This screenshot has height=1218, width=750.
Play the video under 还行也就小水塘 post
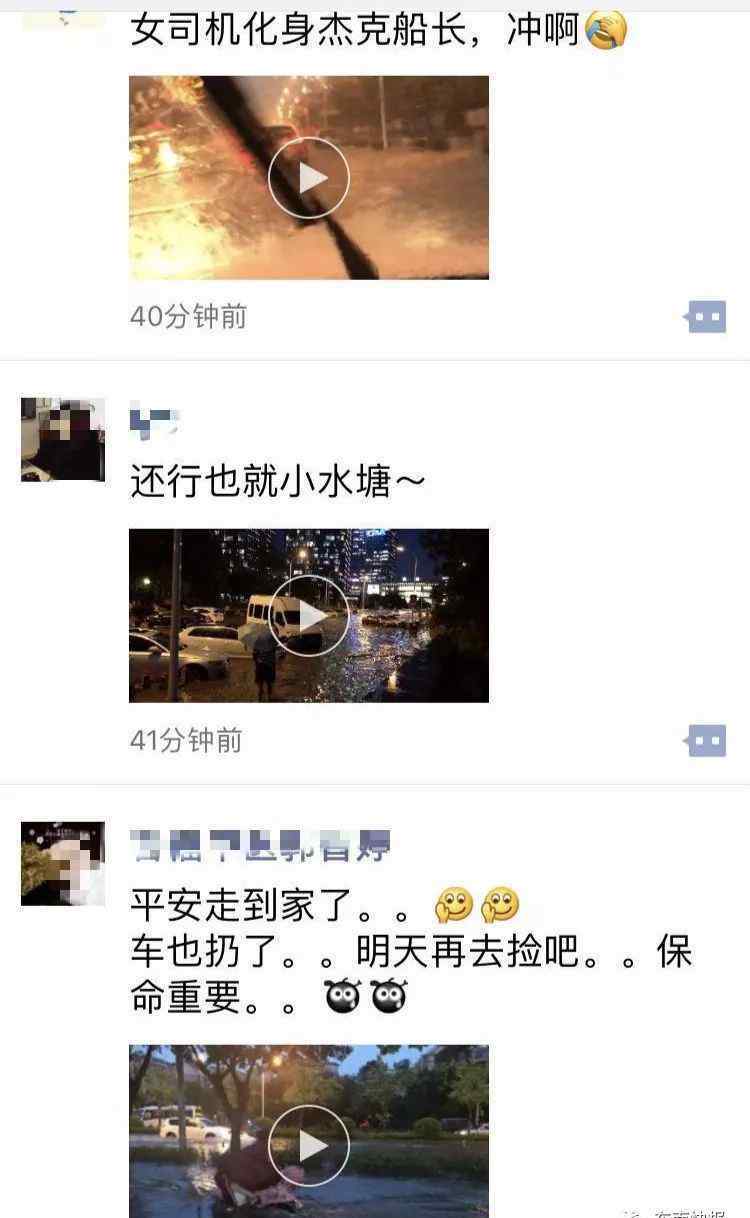[x=309, y=616]
